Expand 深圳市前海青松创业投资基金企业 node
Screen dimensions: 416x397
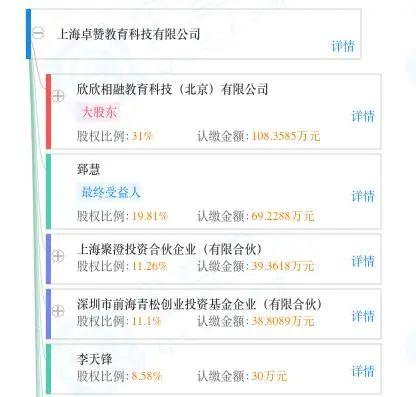(58, 311)
